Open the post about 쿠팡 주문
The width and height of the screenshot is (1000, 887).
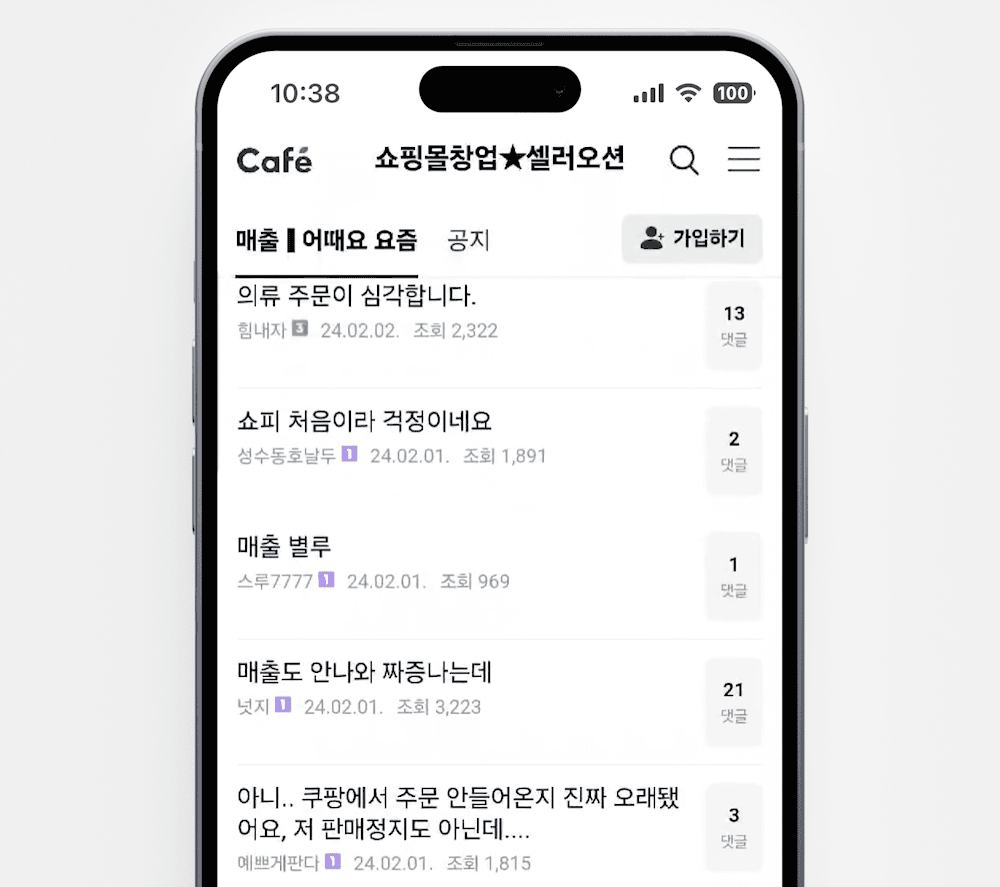click(x=458, y=813)
